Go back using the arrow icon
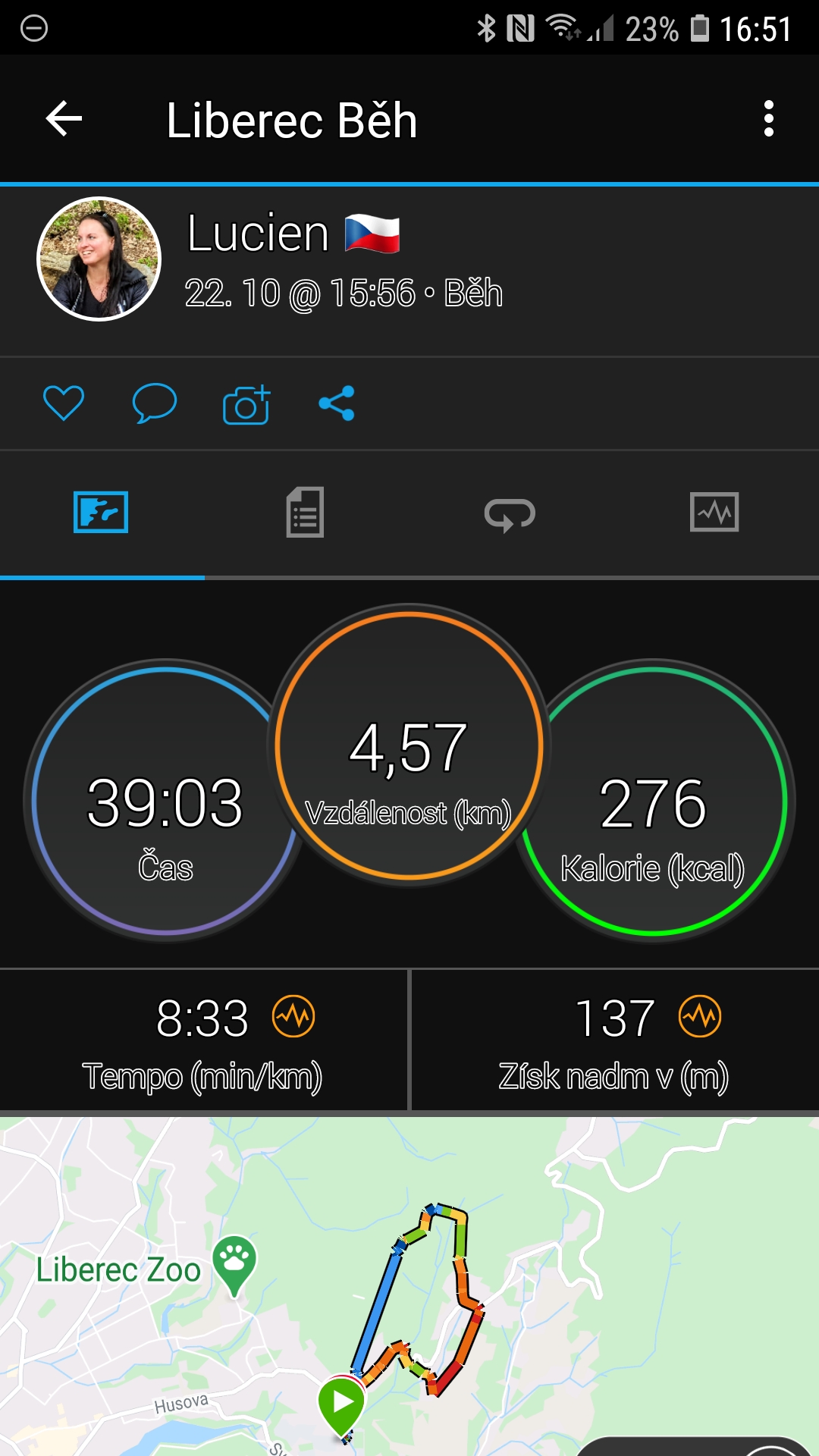This screenshot has height=1456, width=819. [x=64, y=119]
